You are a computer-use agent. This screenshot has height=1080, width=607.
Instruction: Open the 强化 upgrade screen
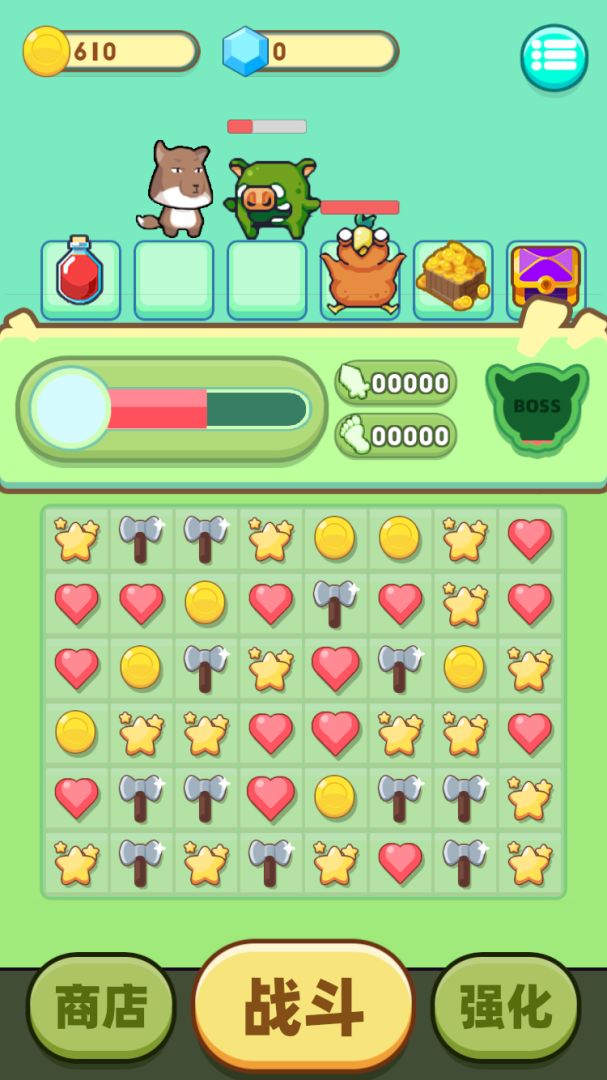[506, 1007]
